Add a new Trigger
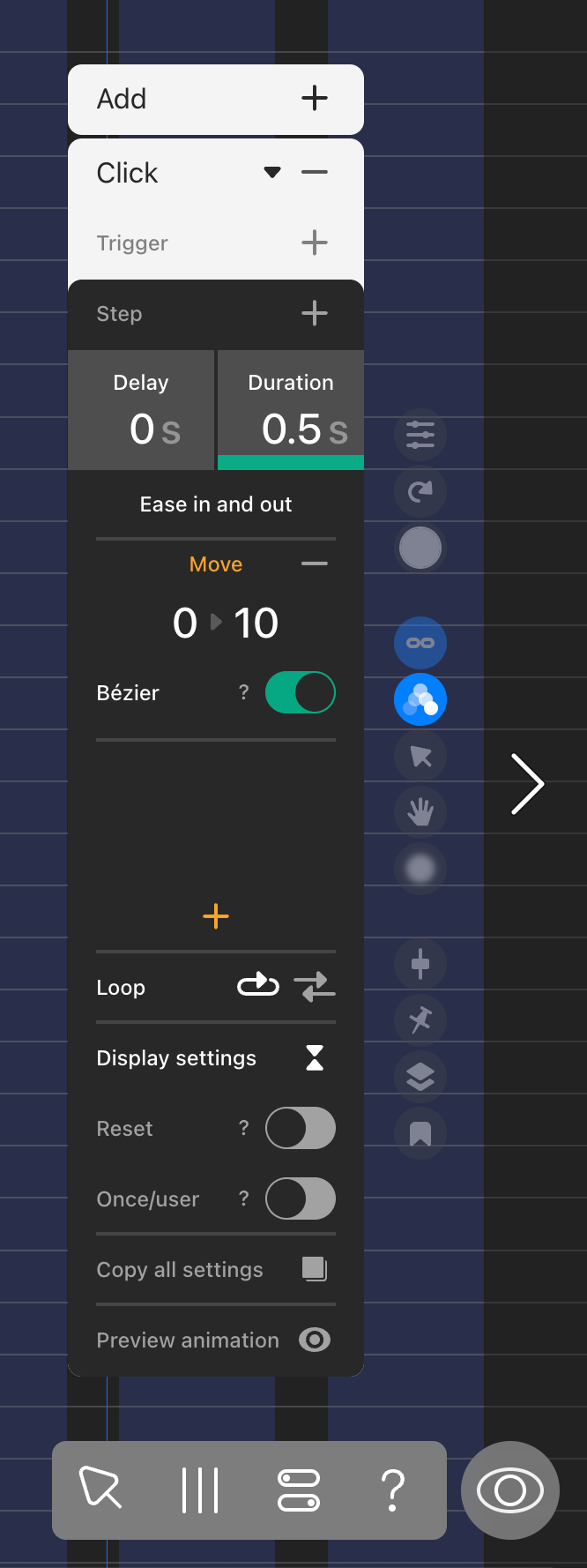This screenshot has width=587, height=1568. (315, 243)
